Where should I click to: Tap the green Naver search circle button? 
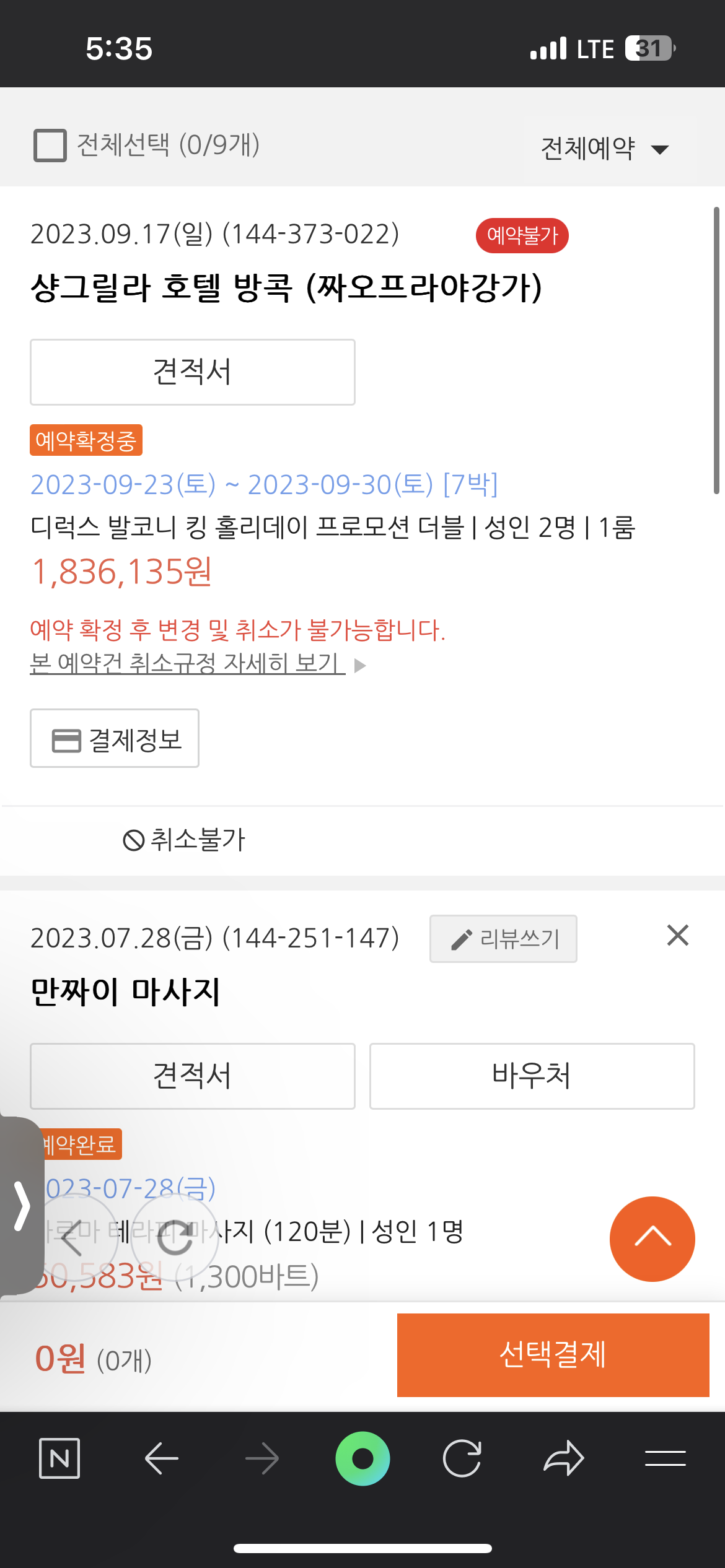362,1458
